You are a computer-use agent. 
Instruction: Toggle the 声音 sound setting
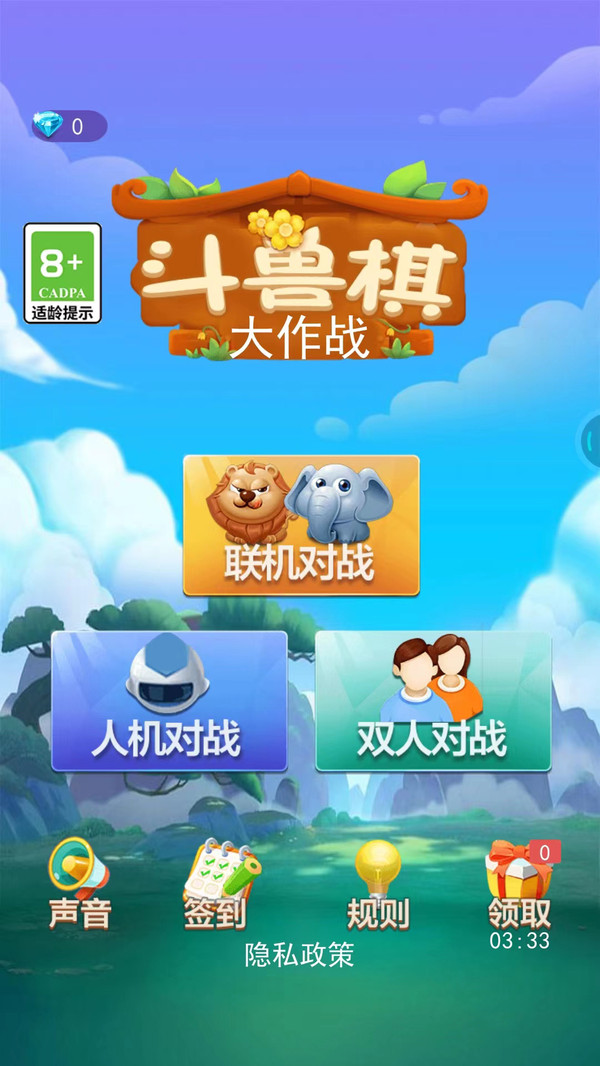pos(79,883)
